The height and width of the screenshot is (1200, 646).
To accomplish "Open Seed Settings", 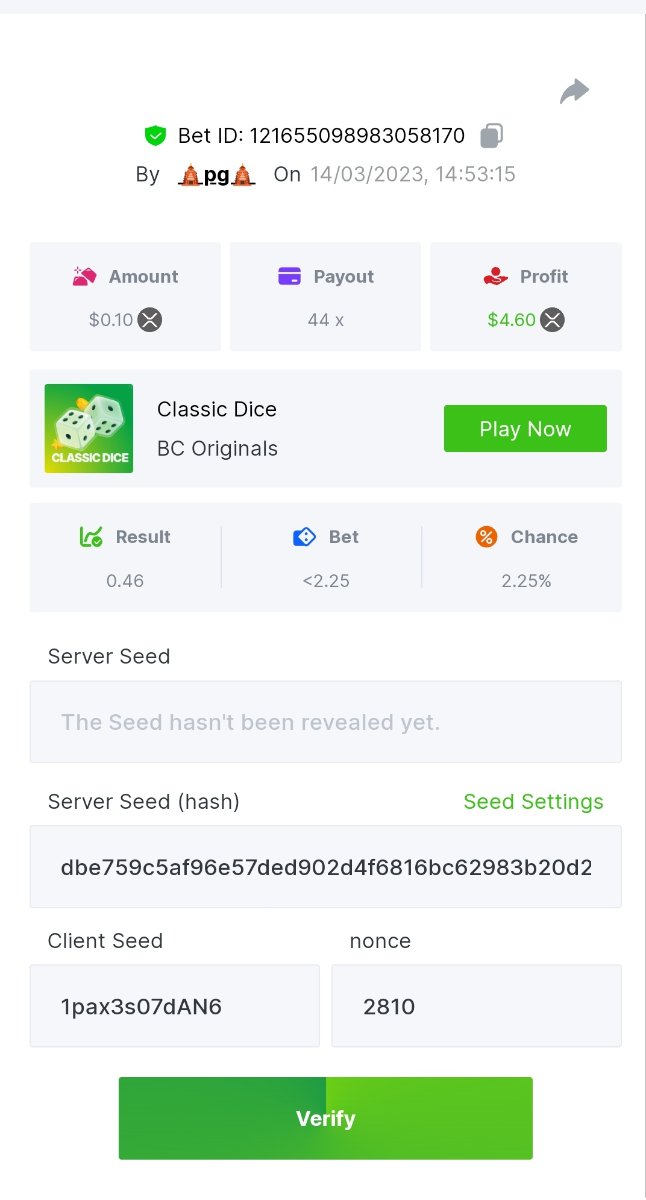I will [533, 802].
